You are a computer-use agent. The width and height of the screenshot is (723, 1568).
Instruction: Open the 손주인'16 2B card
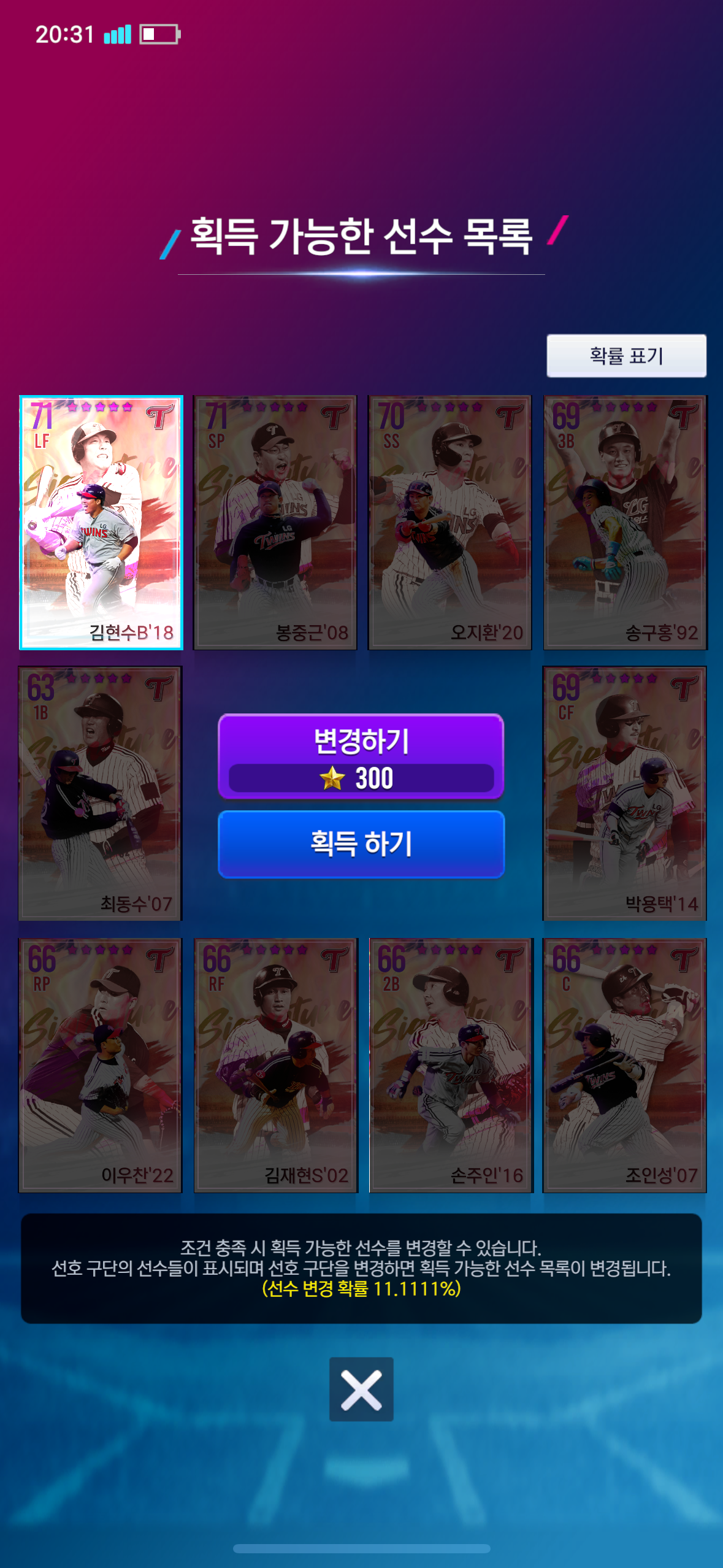pos(451,1065)
